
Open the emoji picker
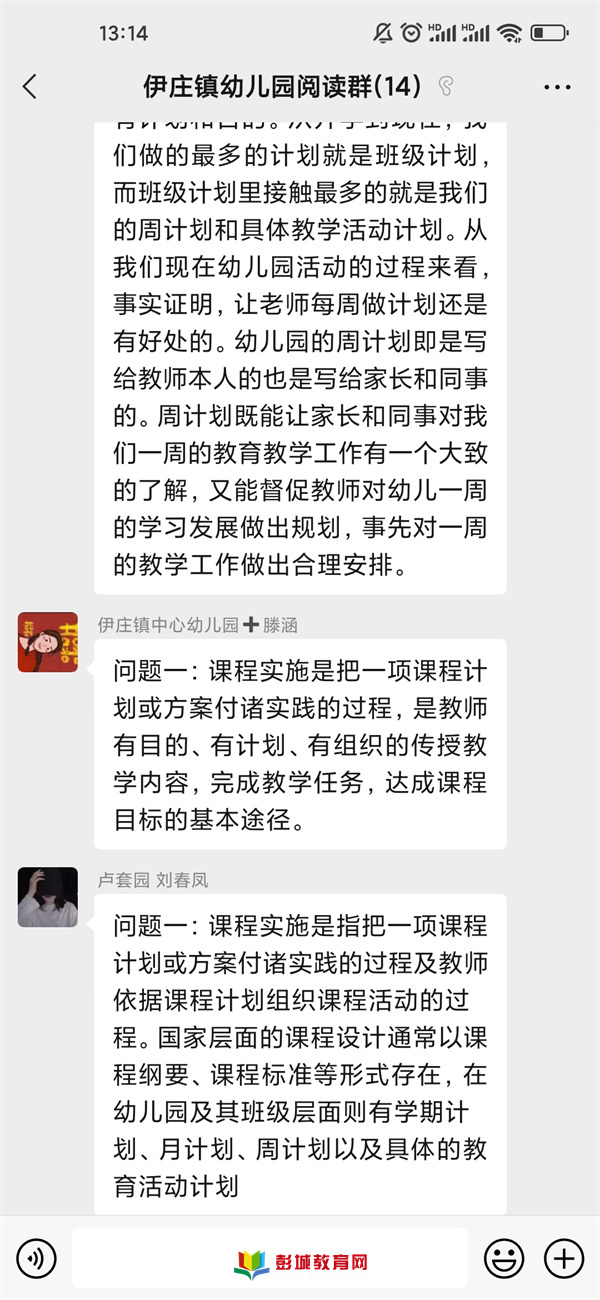(x=503, y=1257)
